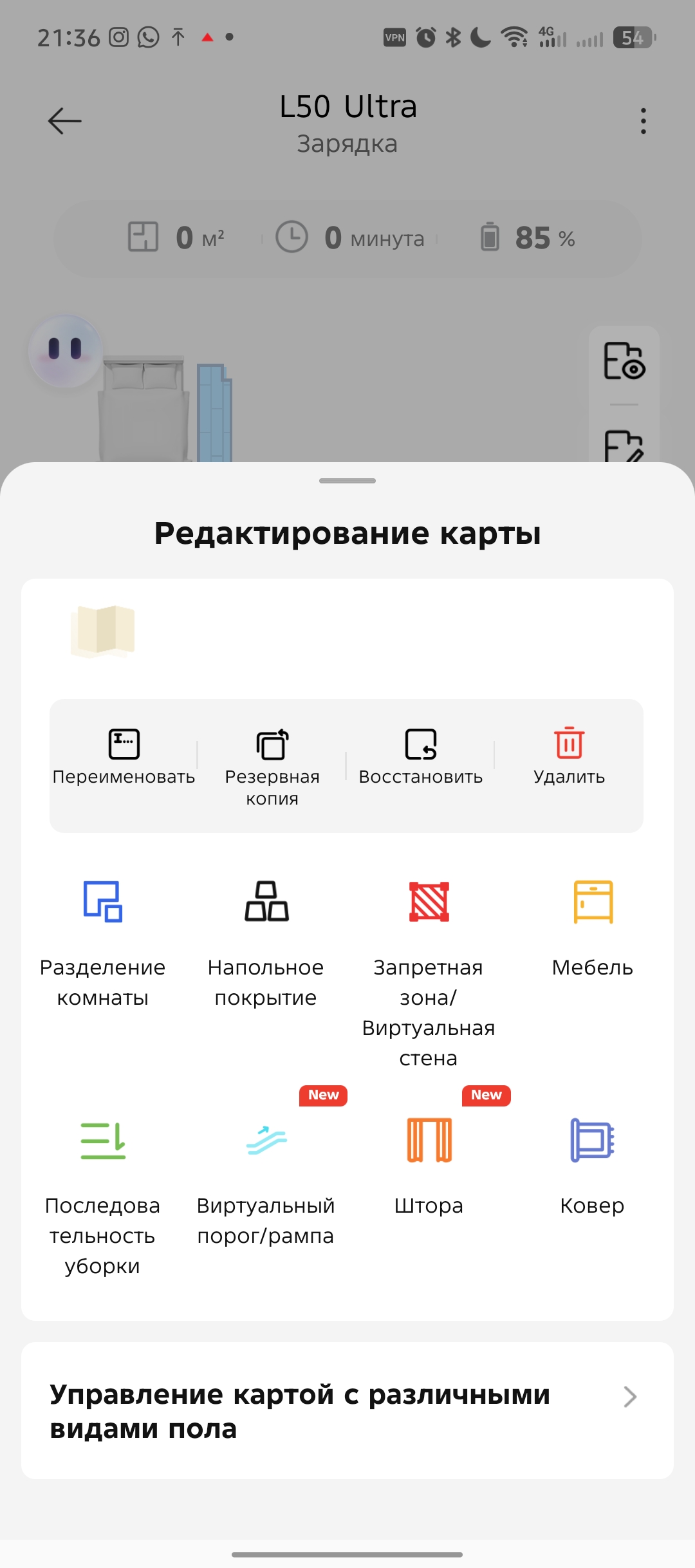Image resolution: width=695 pixels, height=1568 pixels.
Task: Open the three-dot overflow menu
Action: point(643,121)
